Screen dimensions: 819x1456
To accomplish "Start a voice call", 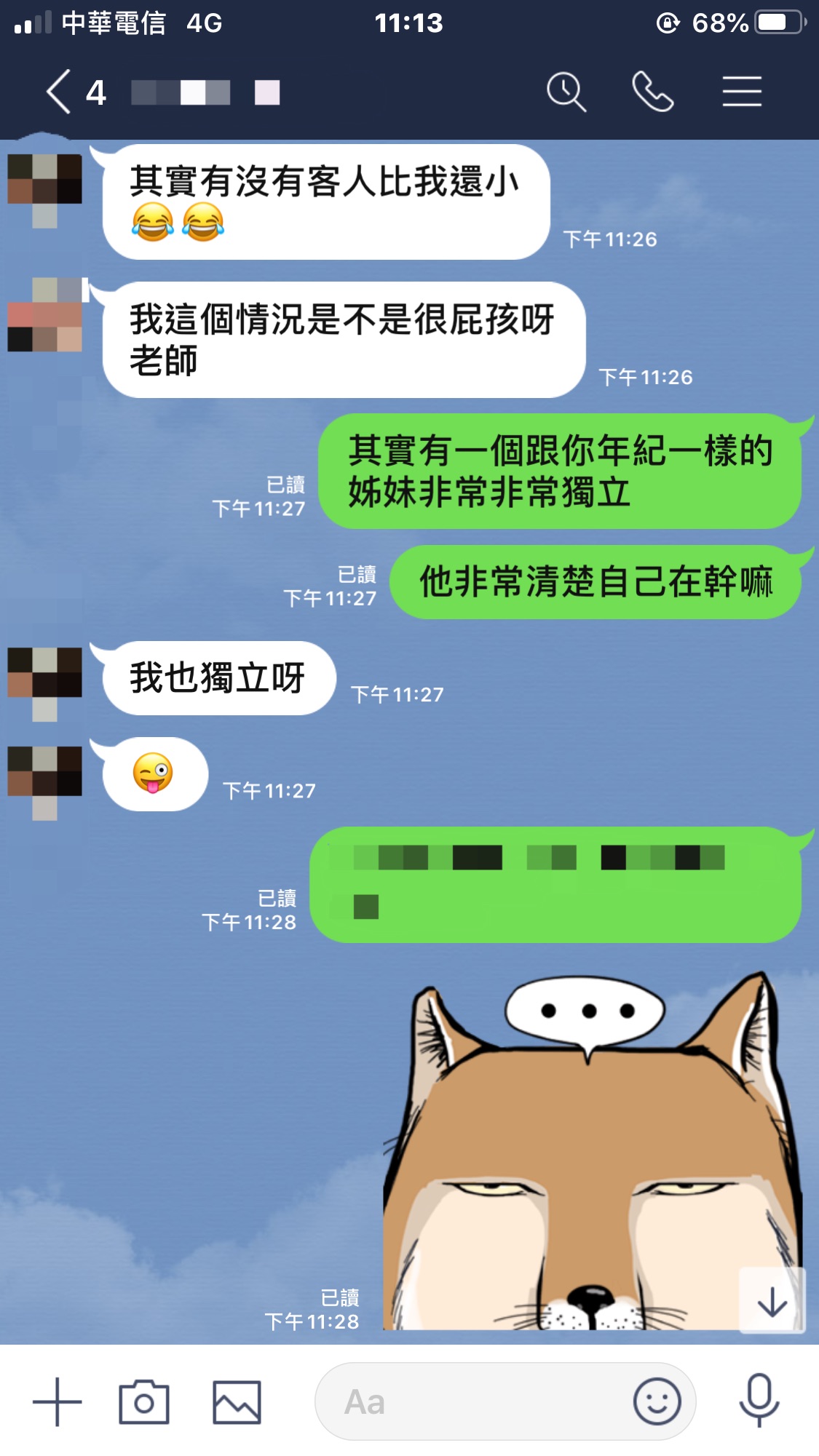I will [x=652, y=92].
